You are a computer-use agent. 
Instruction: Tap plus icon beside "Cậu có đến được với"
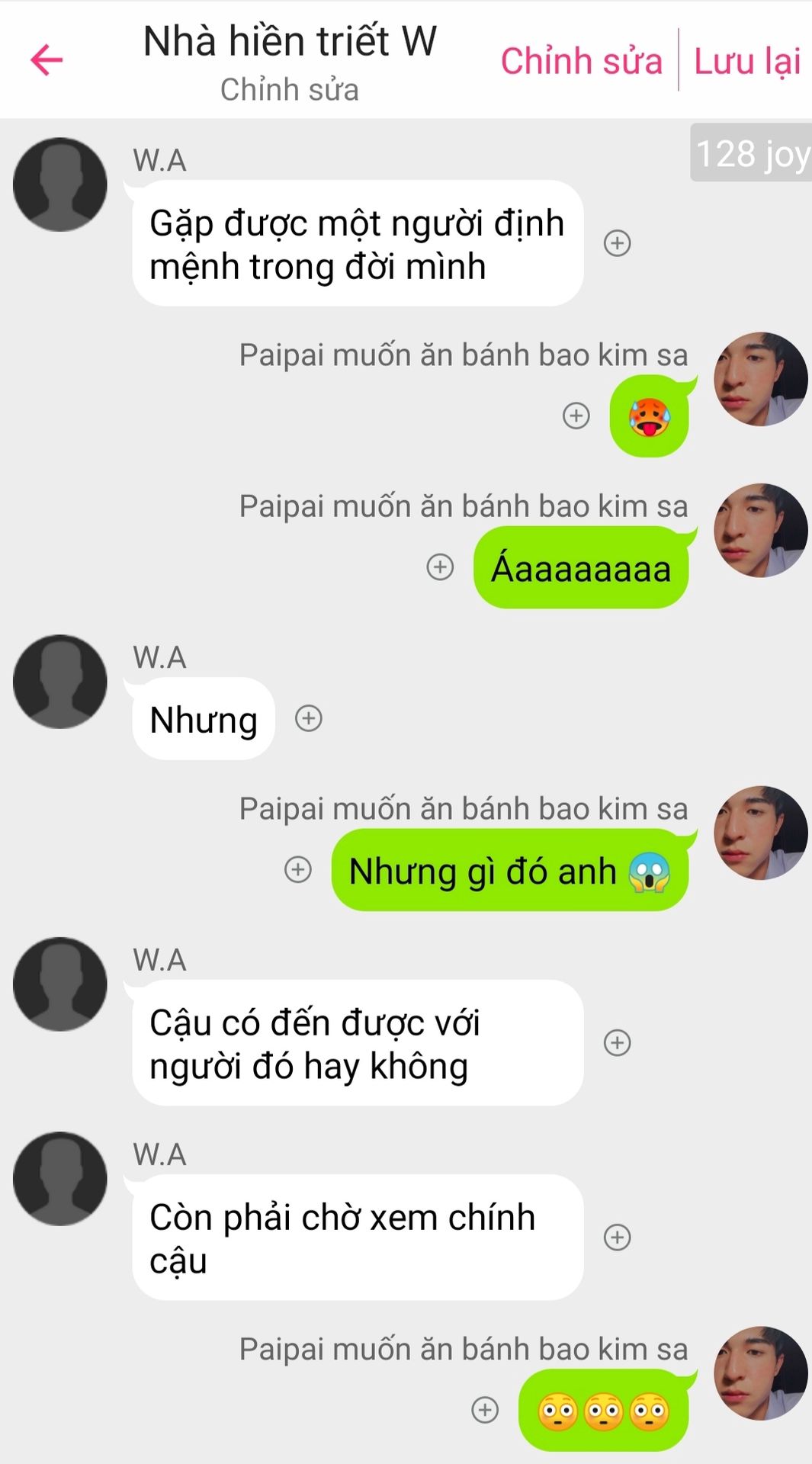pos(617,1042)
